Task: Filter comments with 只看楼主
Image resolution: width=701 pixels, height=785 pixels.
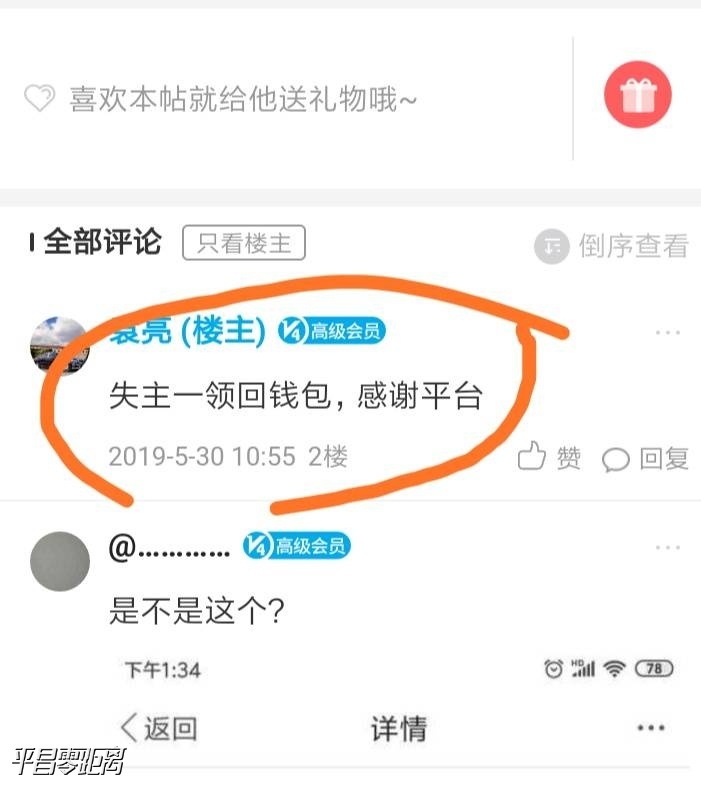Action: pyautogui.click(x=243, y=243)
